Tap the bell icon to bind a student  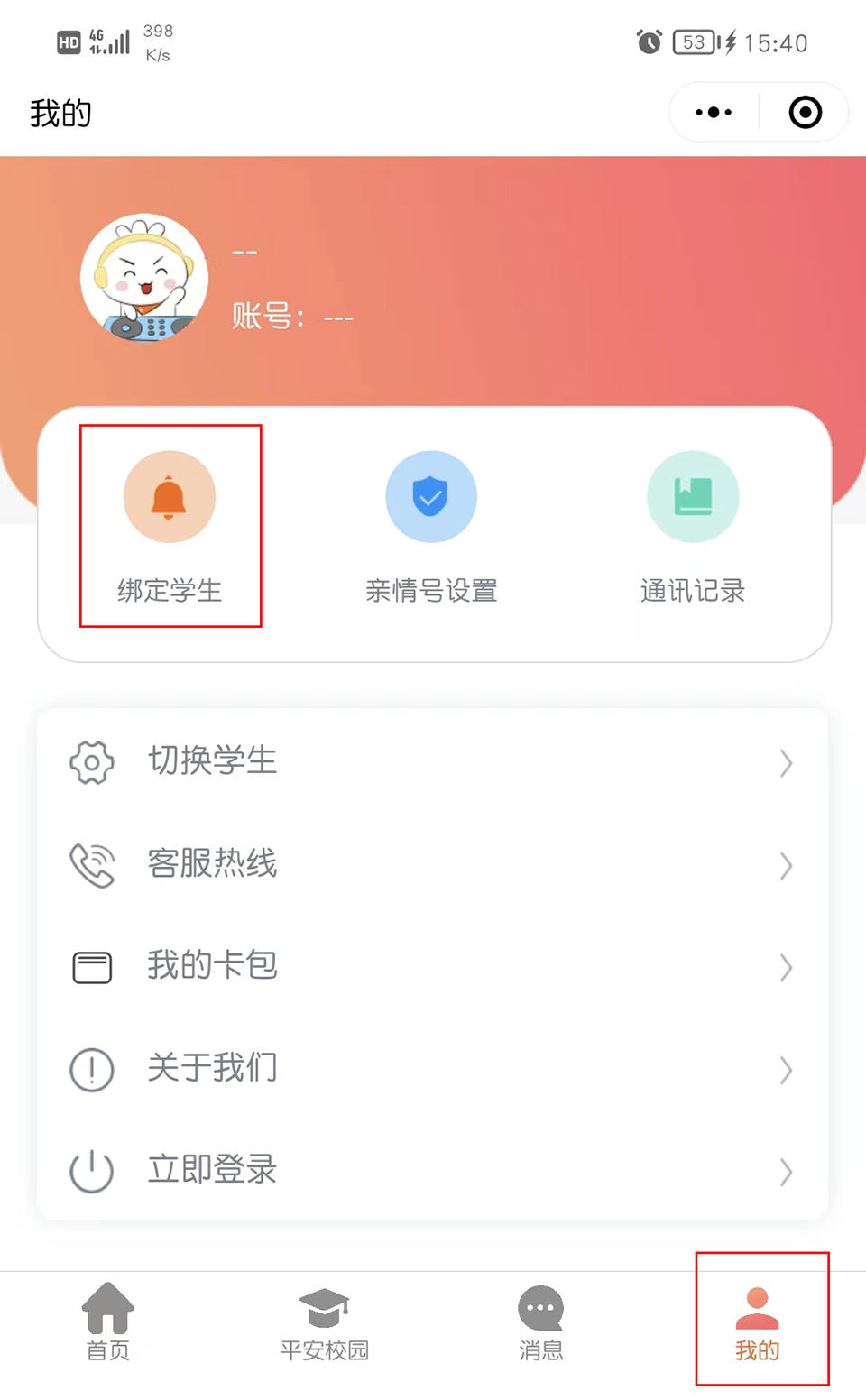click(169, 496)
